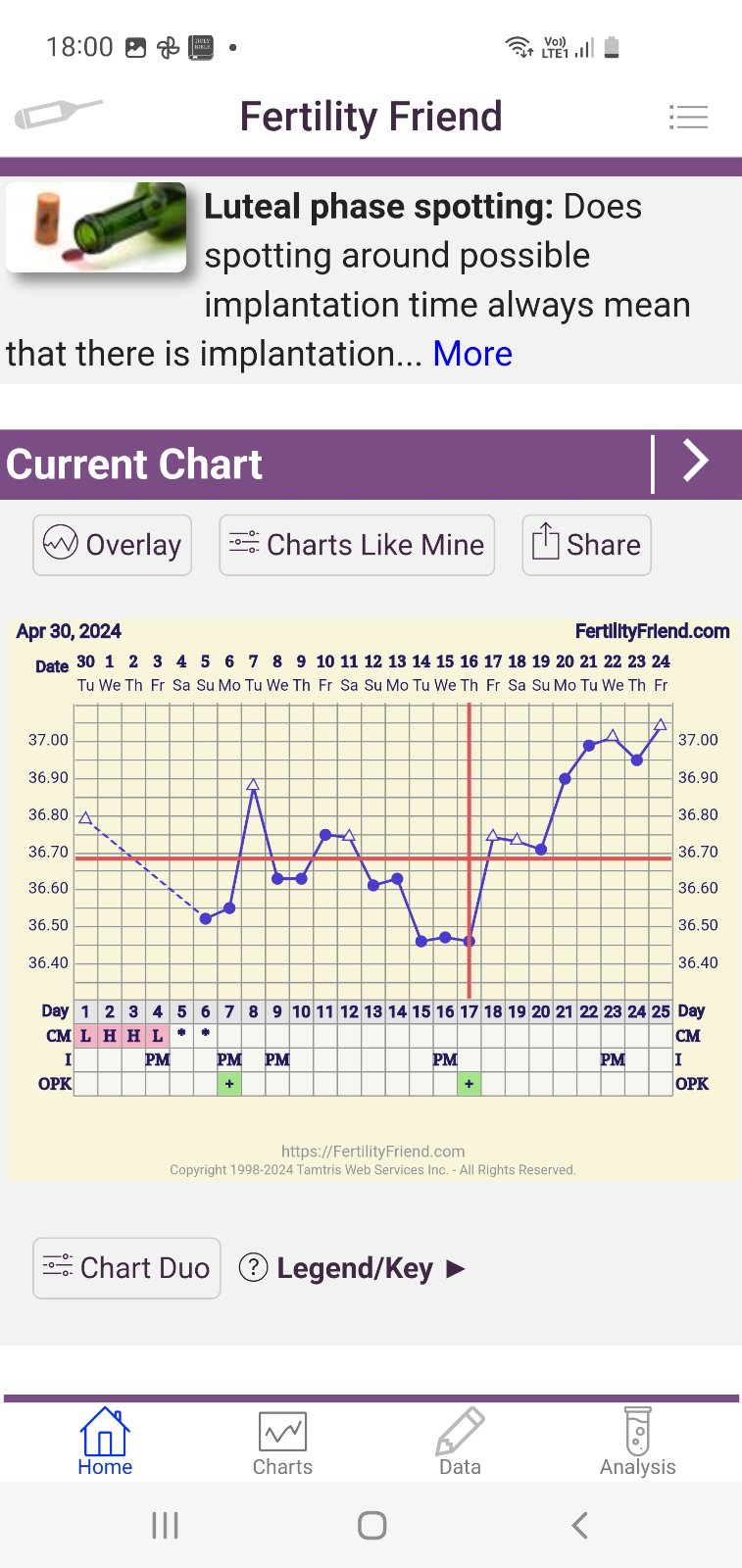Open the hamburger menu icon
This screenshot has height=1568, width=742.
point(688,118)
